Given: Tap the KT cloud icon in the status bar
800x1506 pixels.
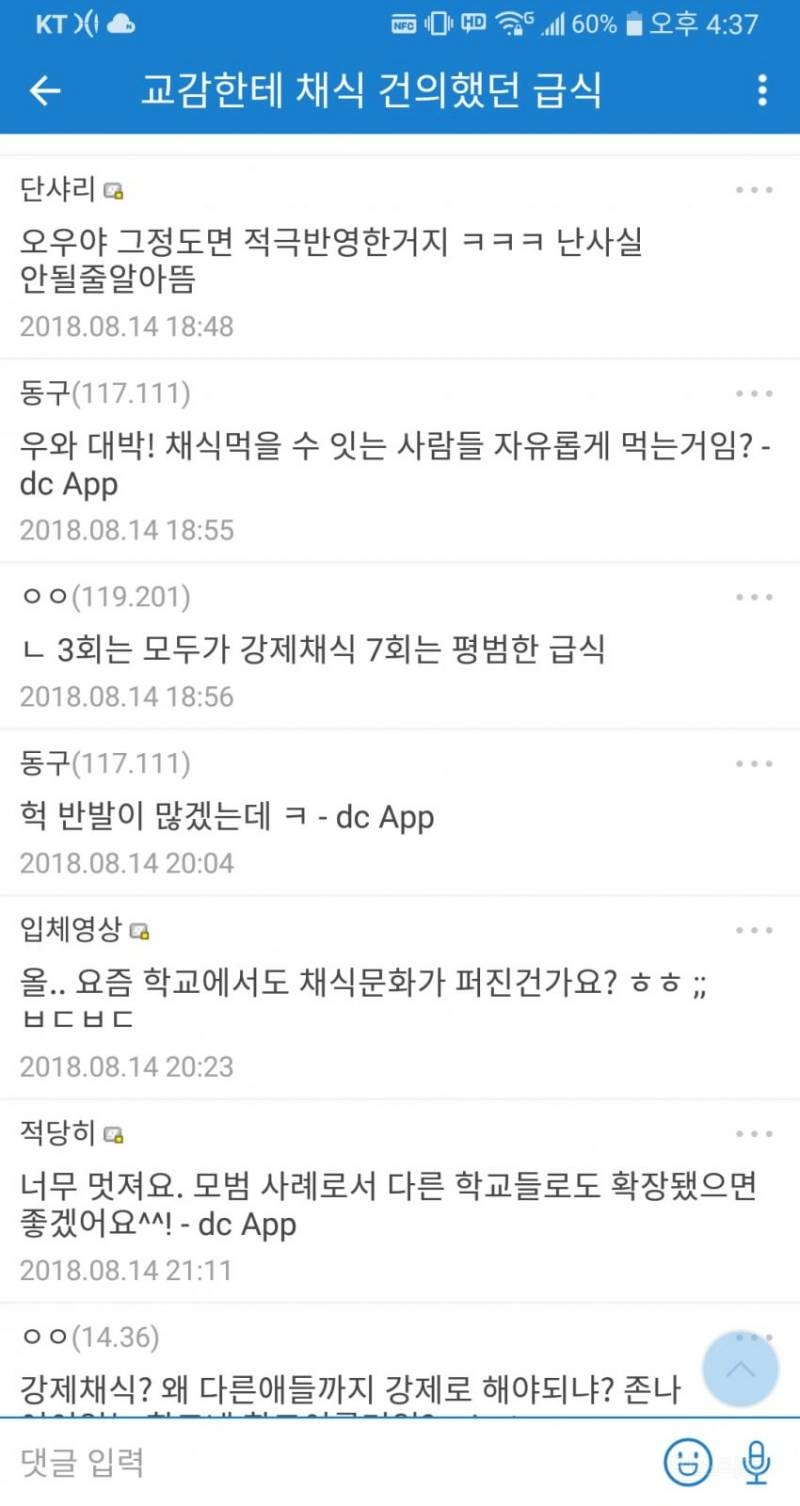Looking at the screenshot, I should tap(120, 22).
